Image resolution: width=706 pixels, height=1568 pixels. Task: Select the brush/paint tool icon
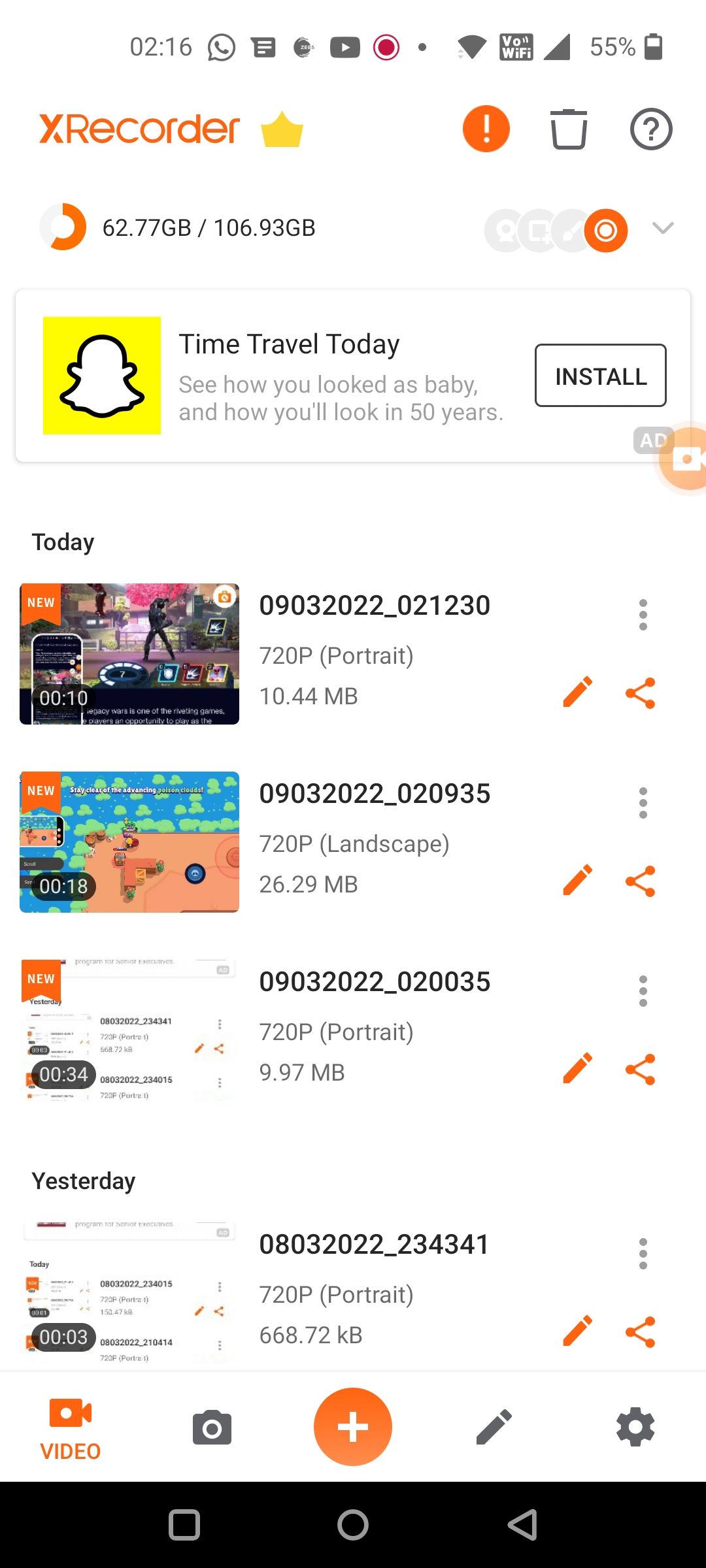[x=570, y=230]
